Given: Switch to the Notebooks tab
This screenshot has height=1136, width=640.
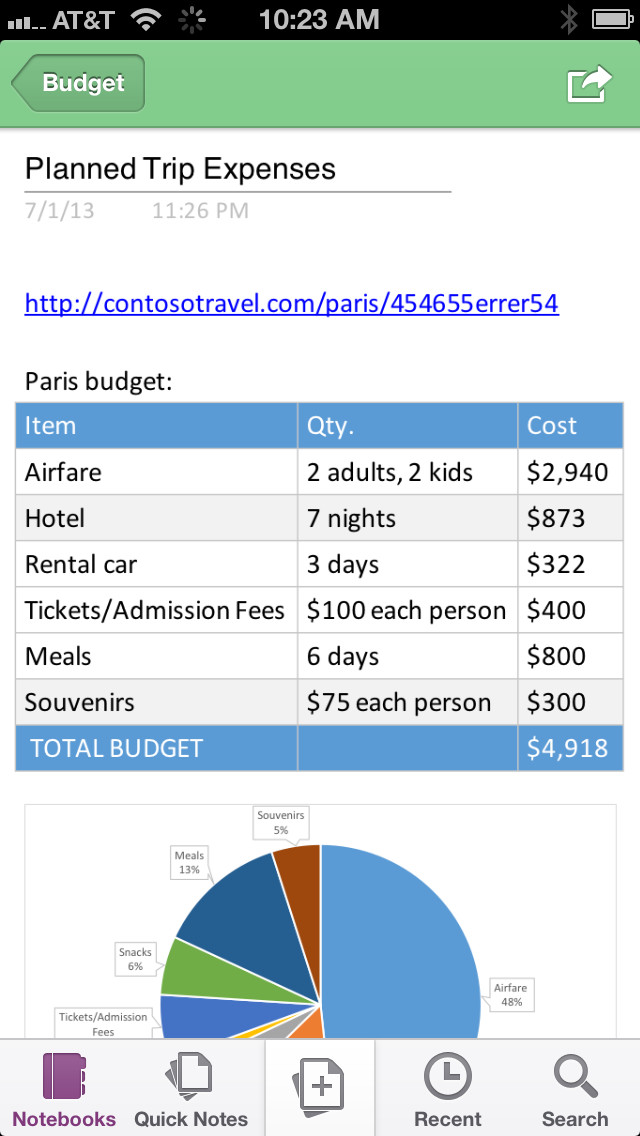Looking at the screenshot, I should tap(64, 1089).
